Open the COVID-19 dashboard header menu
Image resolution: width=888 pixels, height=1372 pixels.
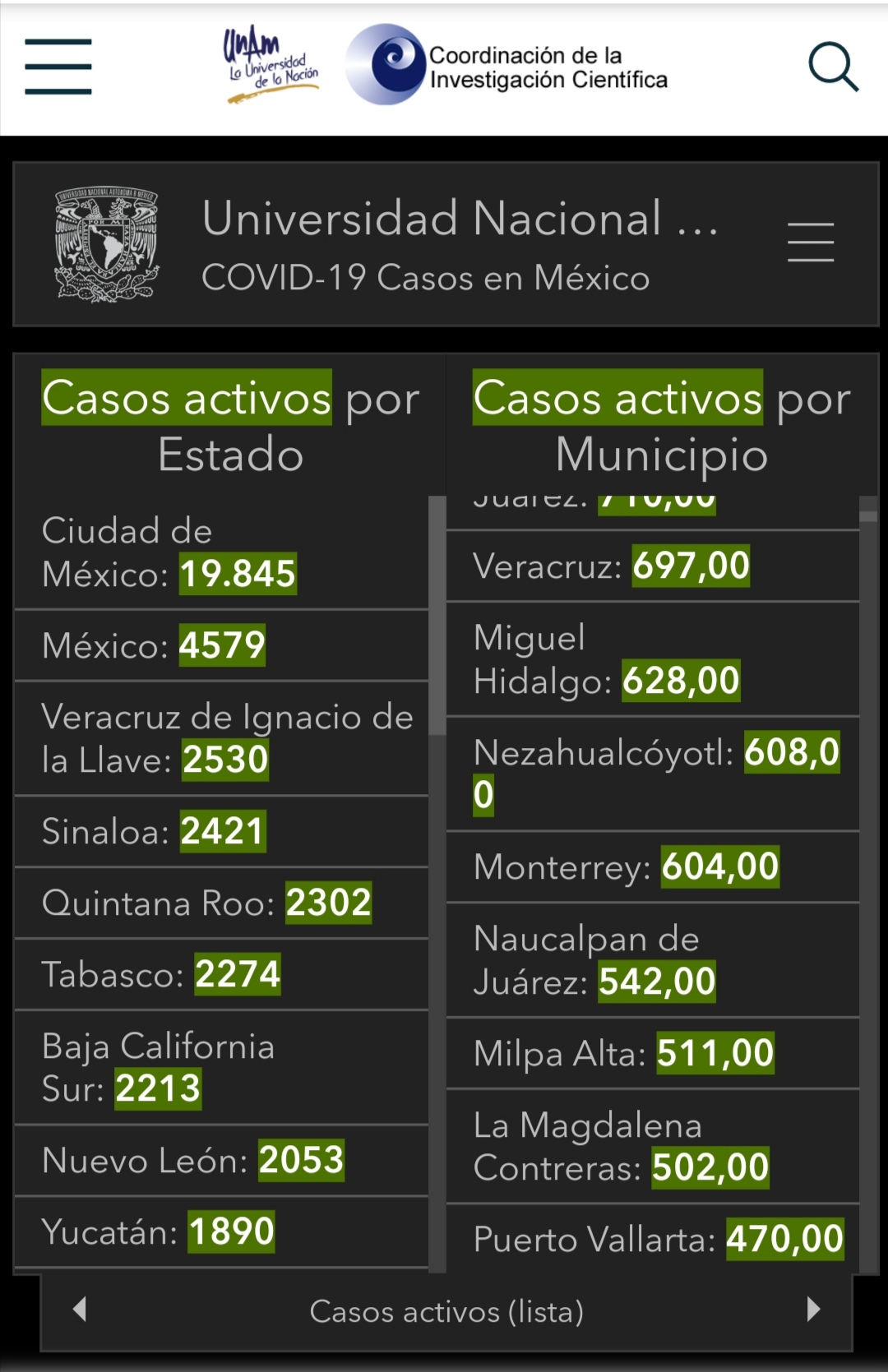click(x=810, y=243)
